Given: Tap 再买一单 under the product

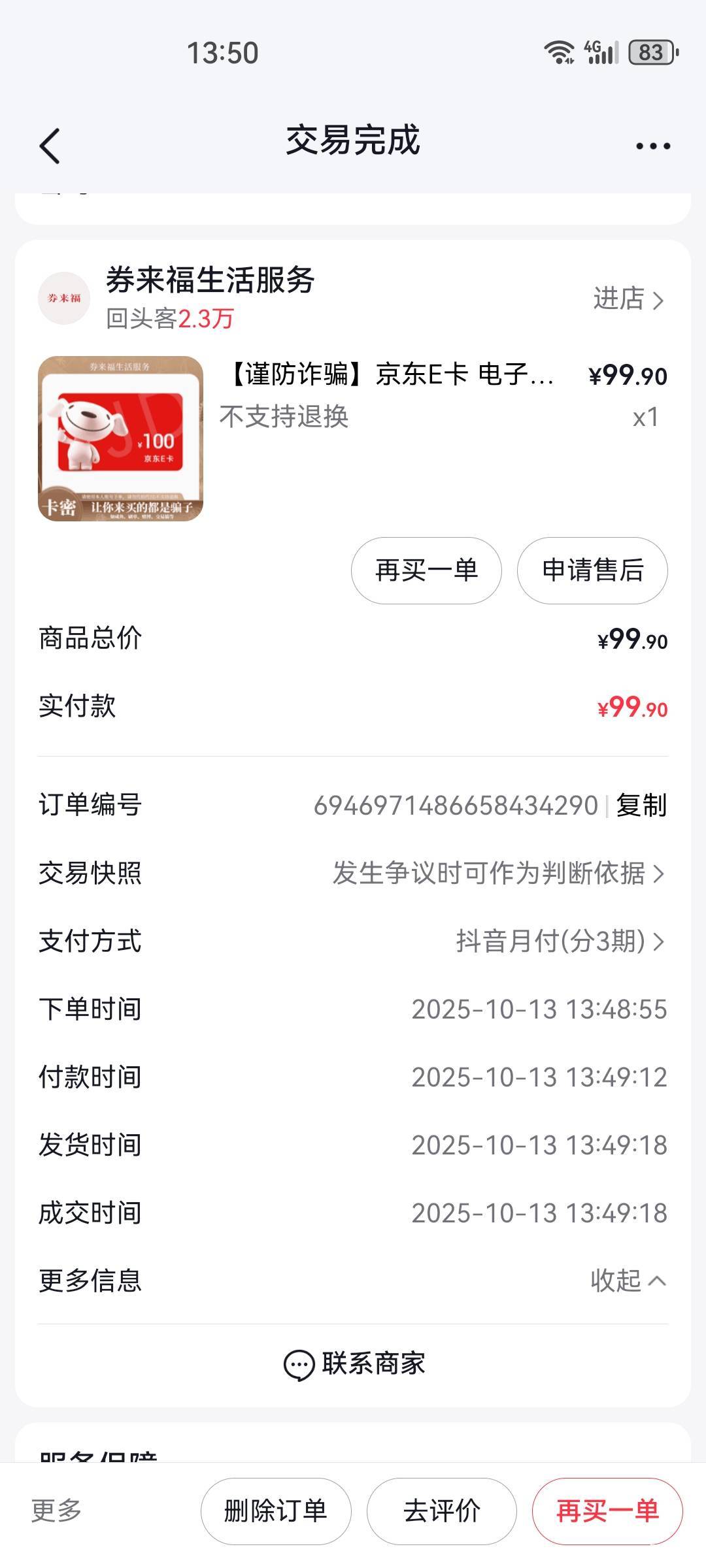Looking at the screenshot, I should tap(426, 570).
